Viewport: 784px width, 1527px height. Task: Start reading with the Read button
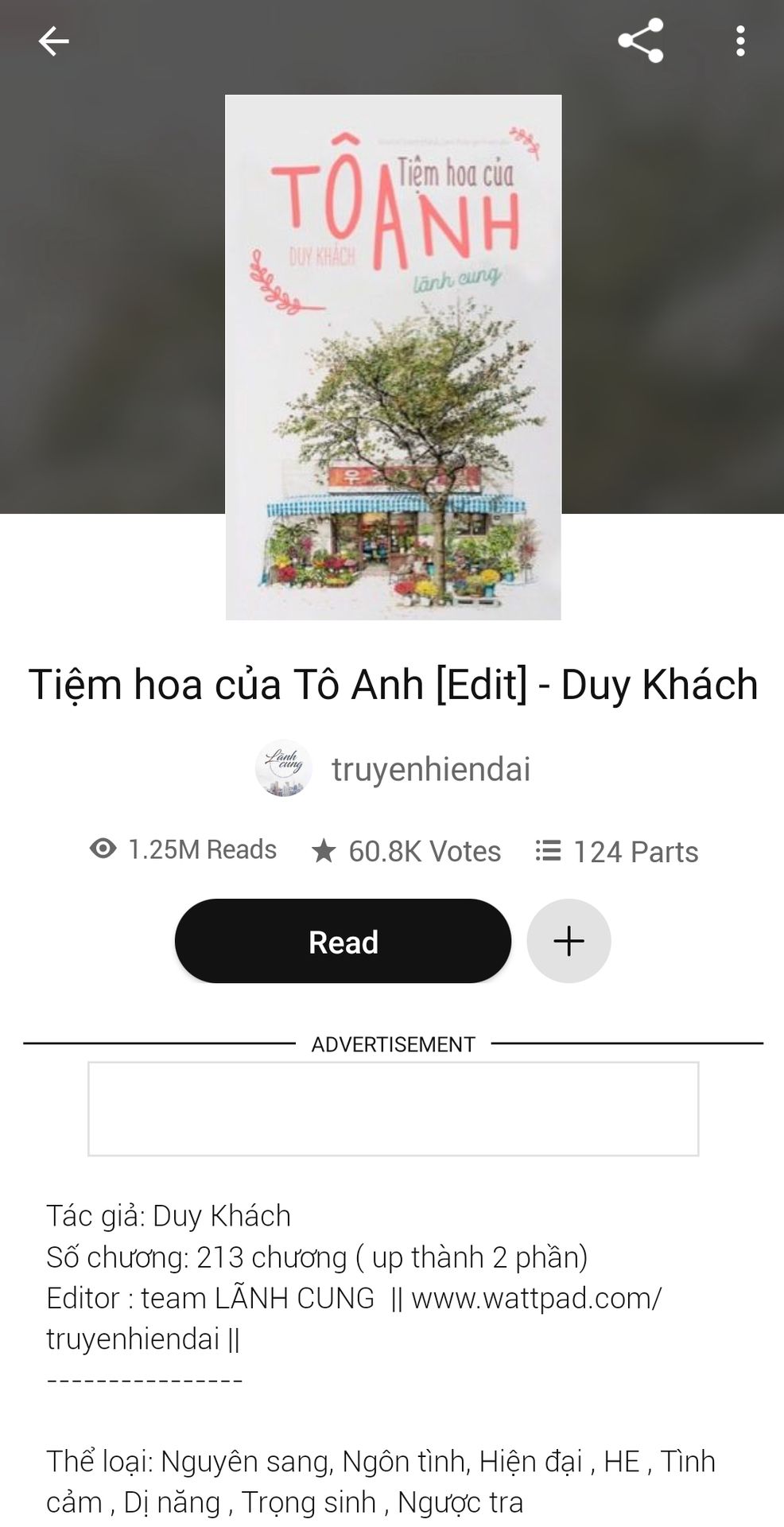point(343,942)
